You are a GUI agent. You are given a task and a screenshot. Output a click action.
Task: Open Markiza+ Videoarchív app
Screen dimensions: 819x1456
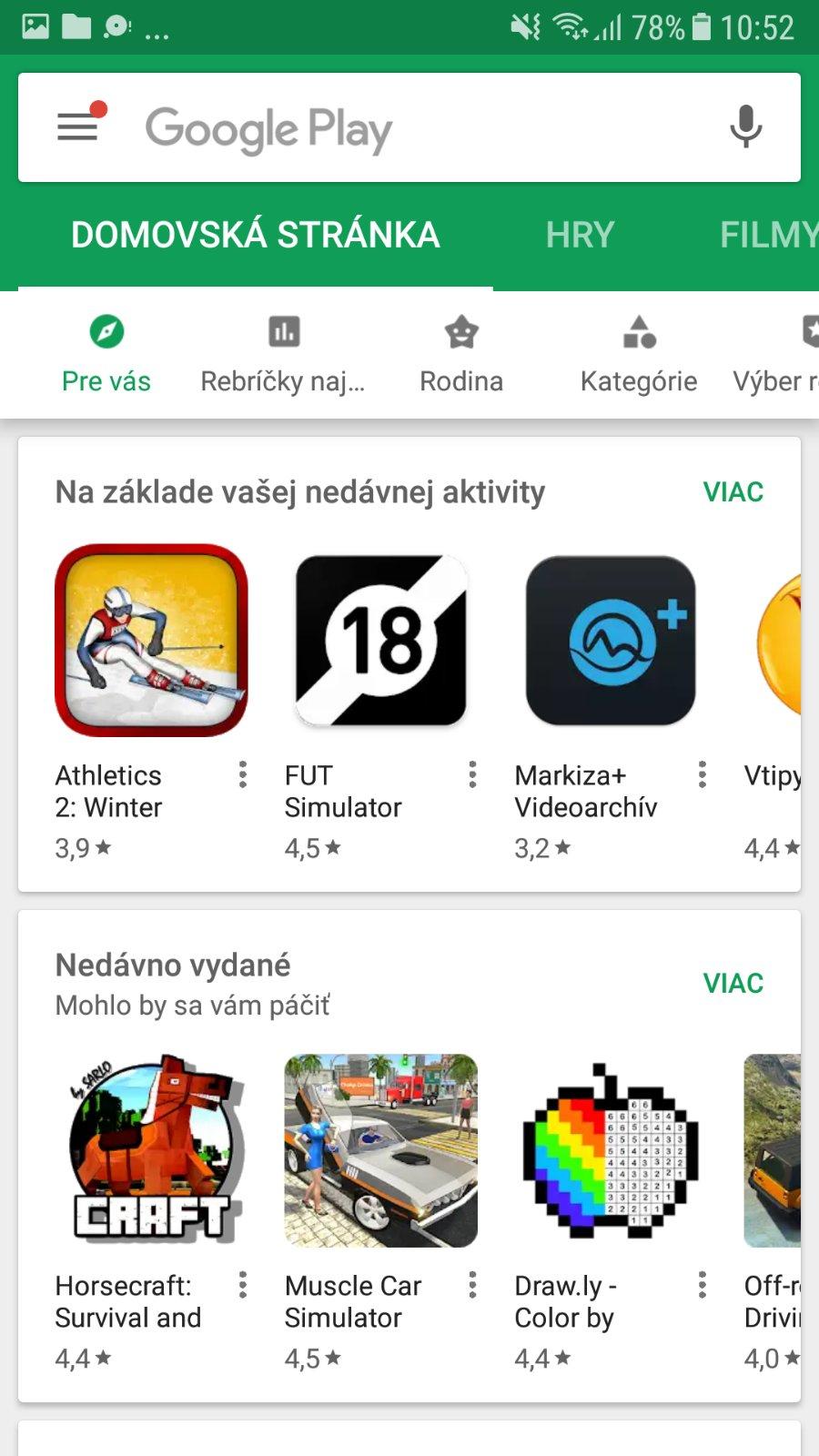tap(610, 641)
